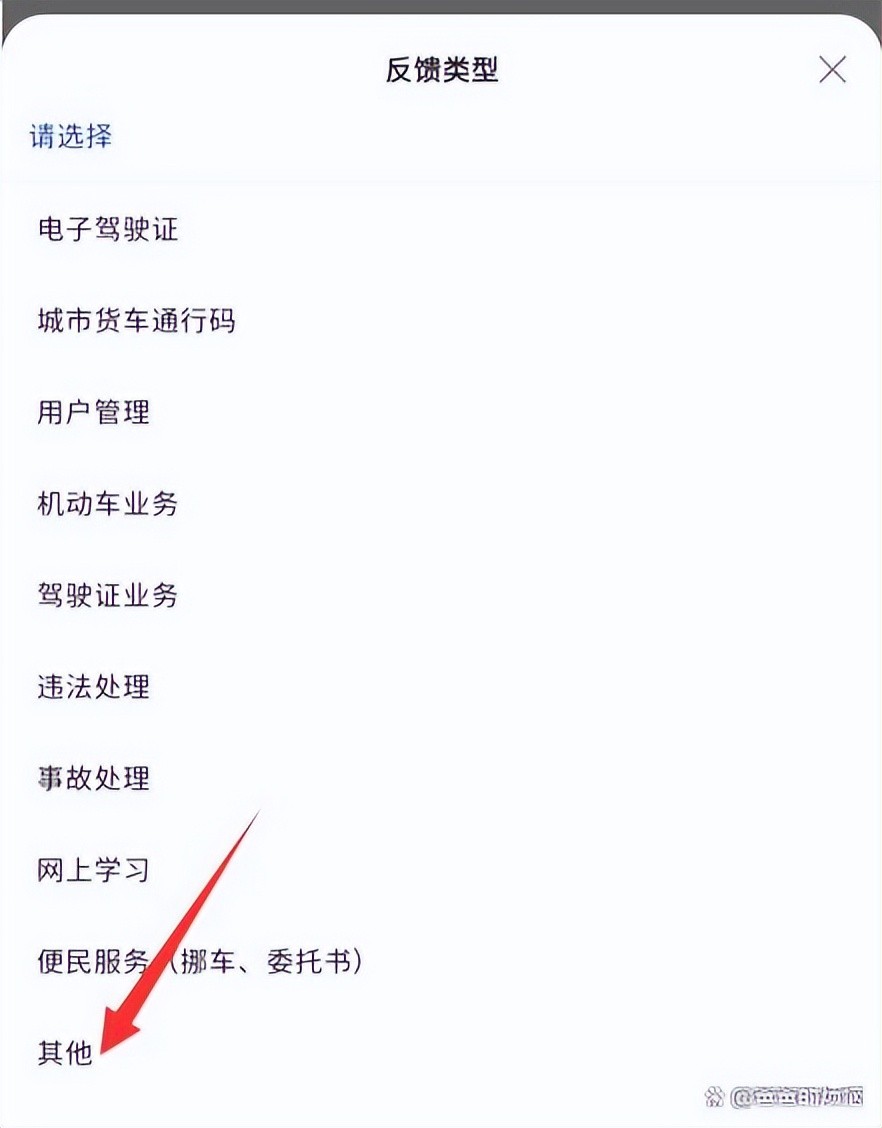Select 便民服务（挪车、委托书）
The image size is (882, 1128).
(200, 961)
